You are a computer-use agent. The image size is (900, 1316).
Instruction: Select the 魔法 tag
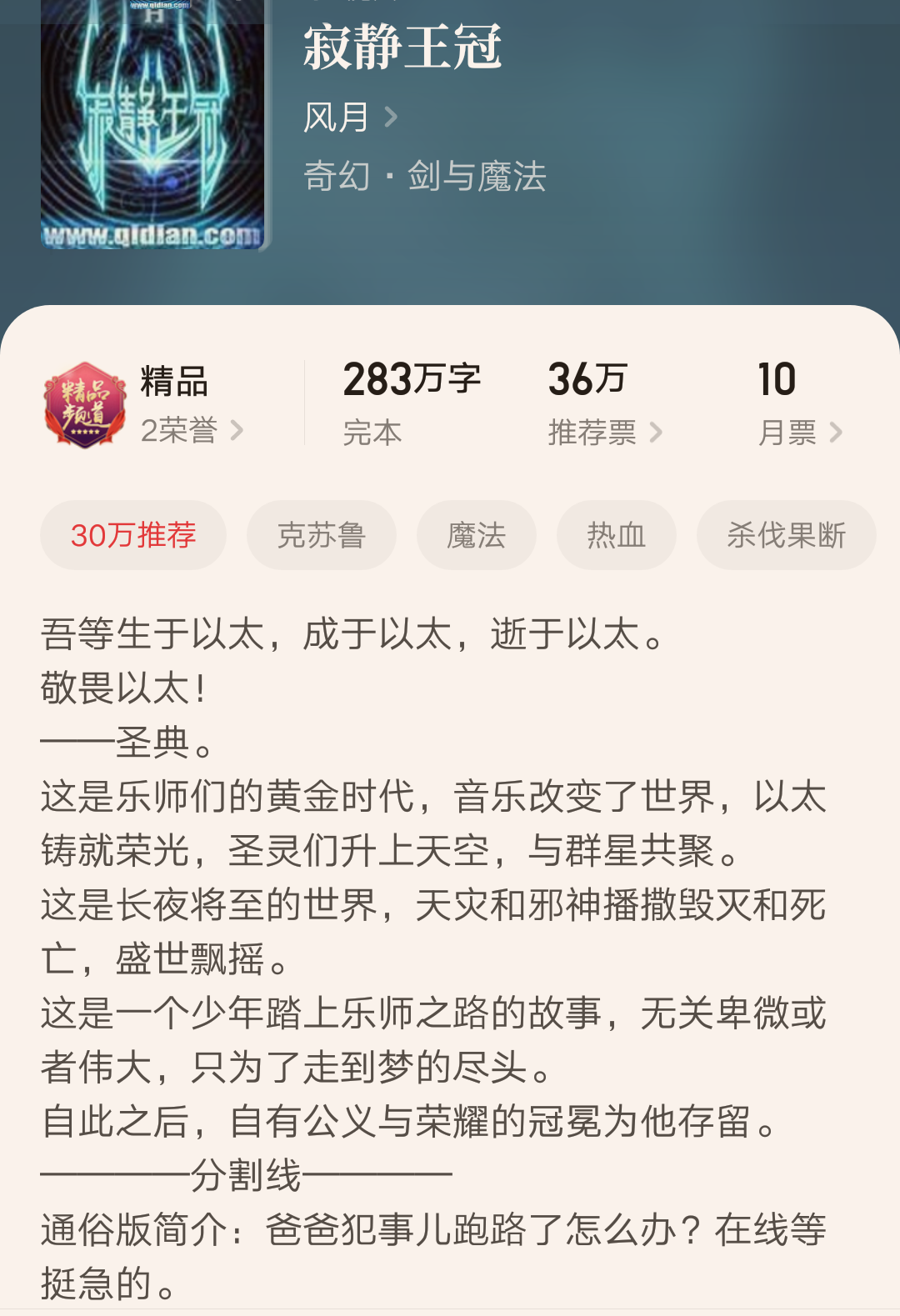pyautogui.click(x=476, y=535)
